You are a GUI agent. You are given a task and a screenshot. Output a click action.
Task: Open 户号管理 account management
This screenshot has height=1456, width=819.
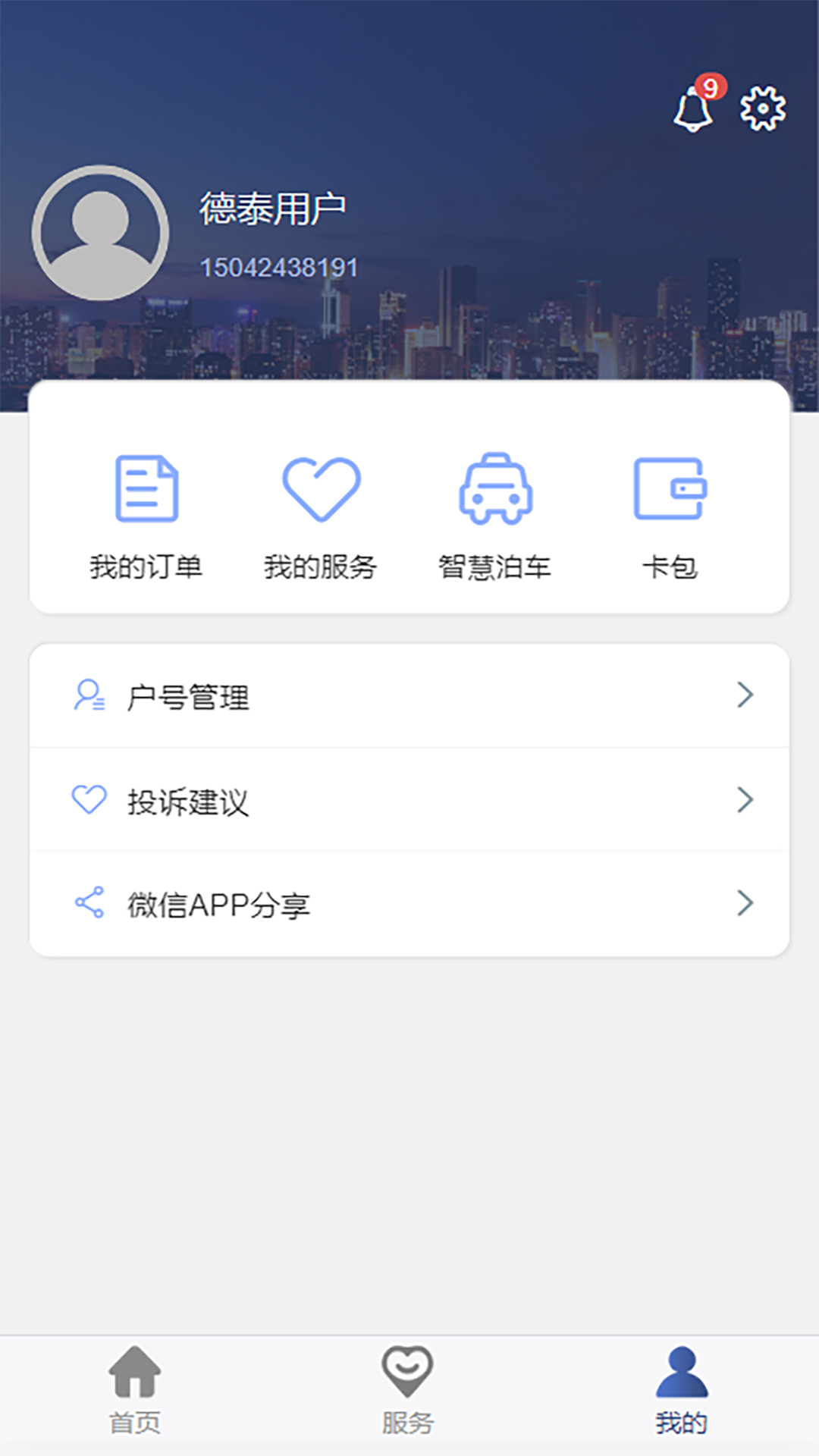pos(409,696)
